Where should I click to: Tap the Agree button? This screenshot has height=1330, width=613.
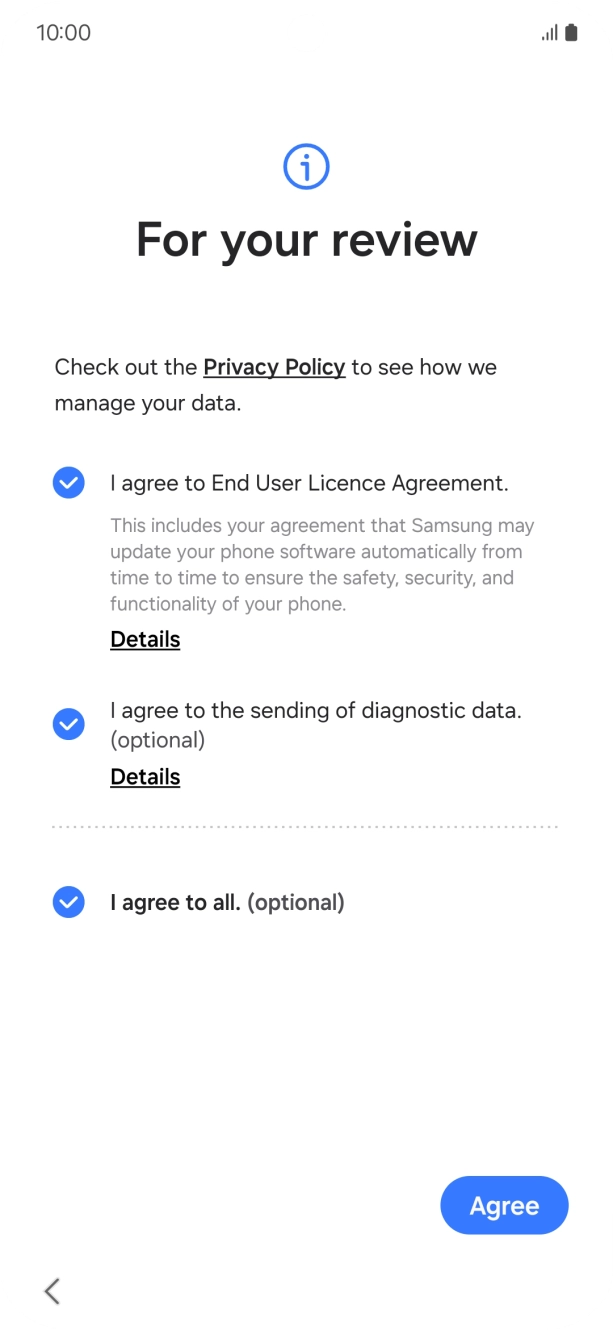coord(504,1206)
